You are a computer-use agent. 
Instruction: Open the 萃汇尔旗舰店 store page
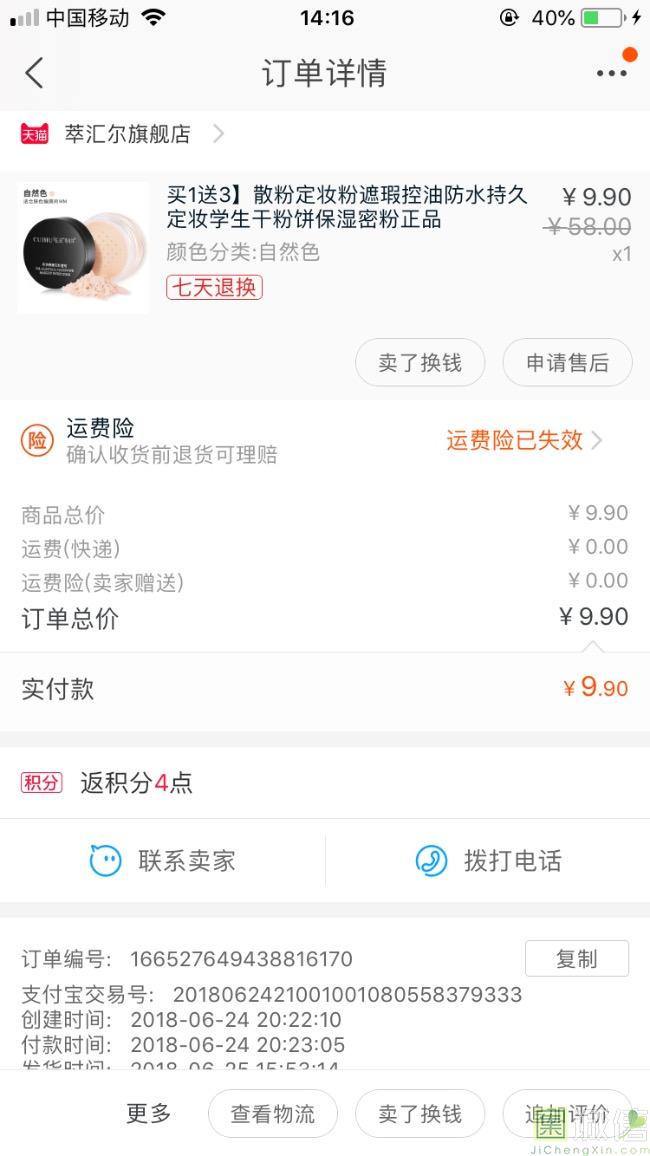tap(127, 134)
